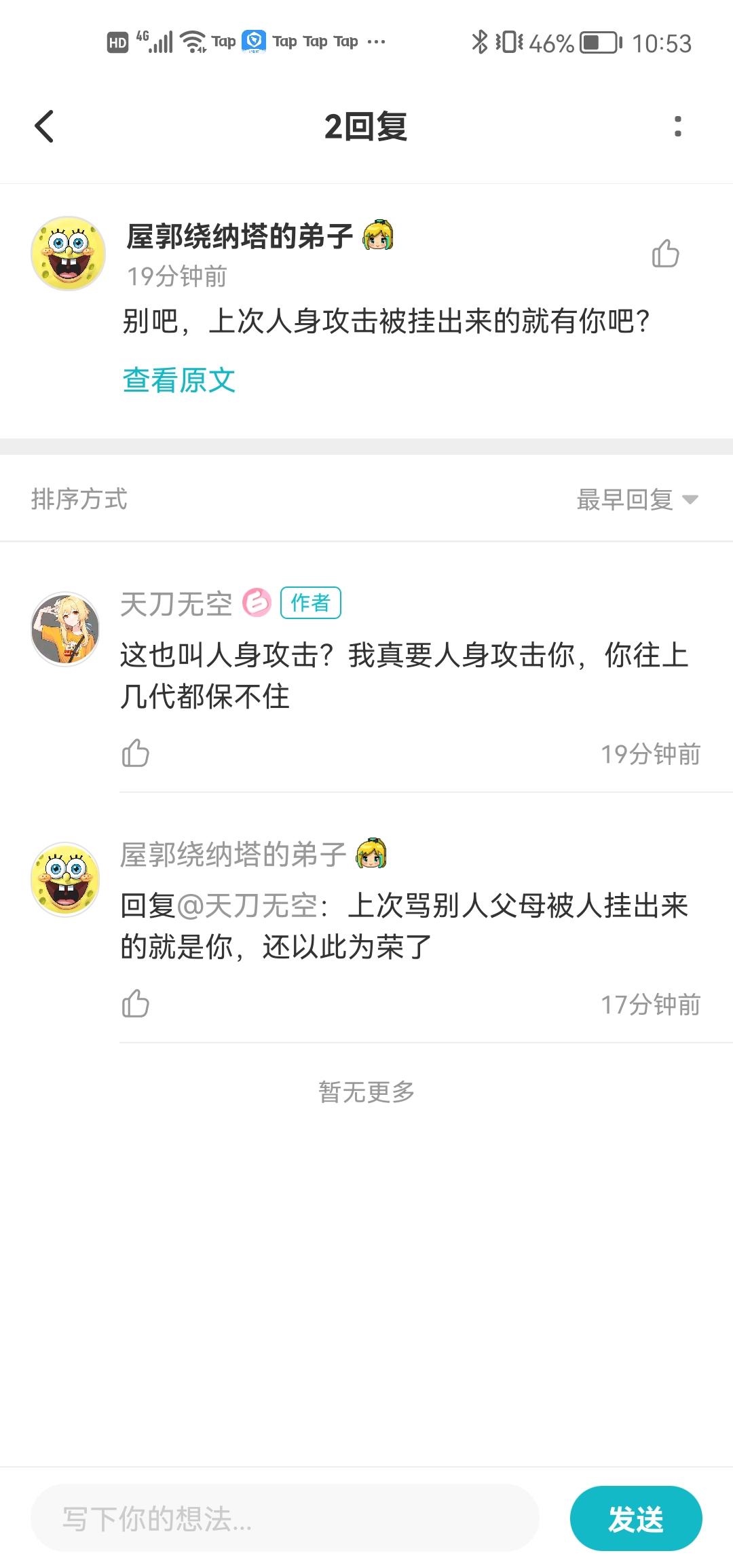Like the main comment by 屋郭绕纳塔的弟子

tap(665, 254)
